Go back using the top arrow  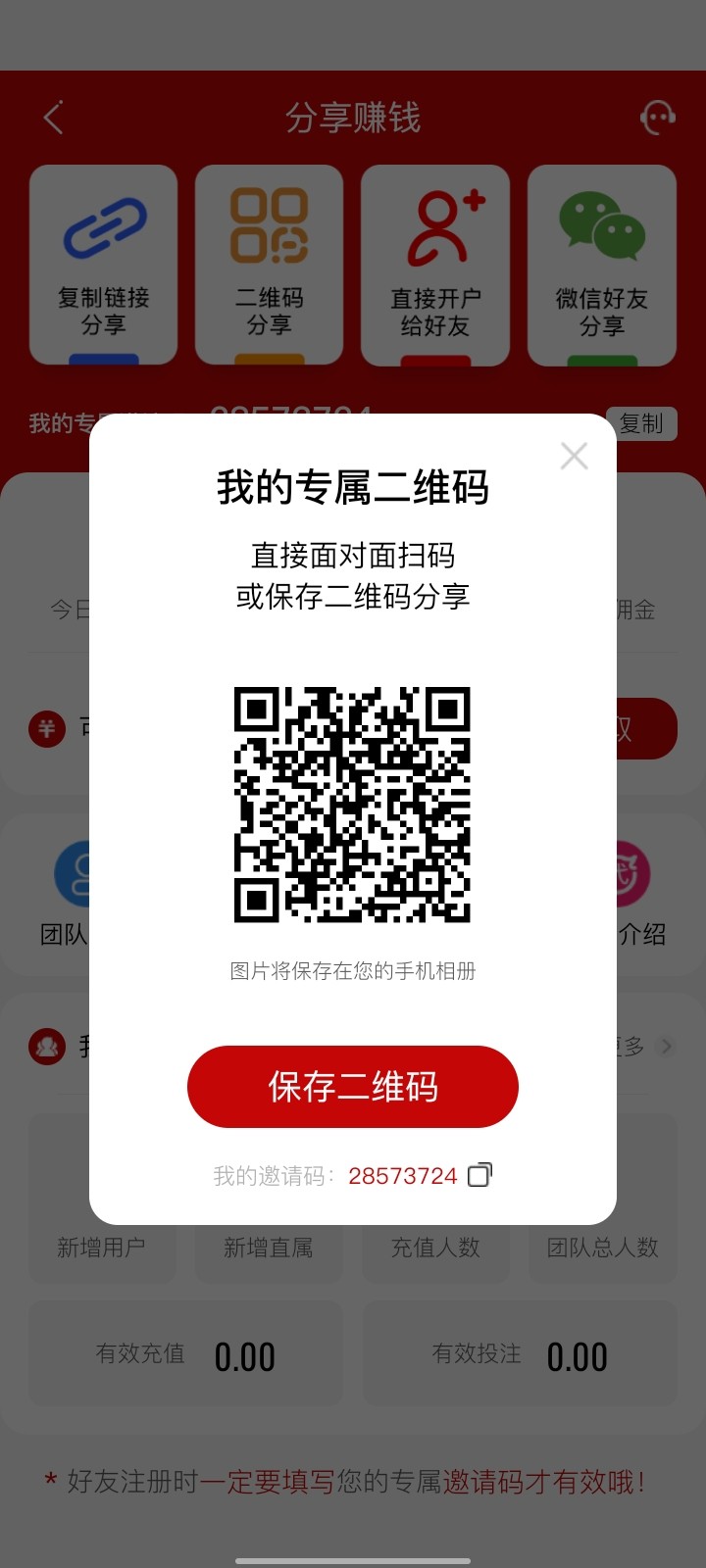point(54,118)
